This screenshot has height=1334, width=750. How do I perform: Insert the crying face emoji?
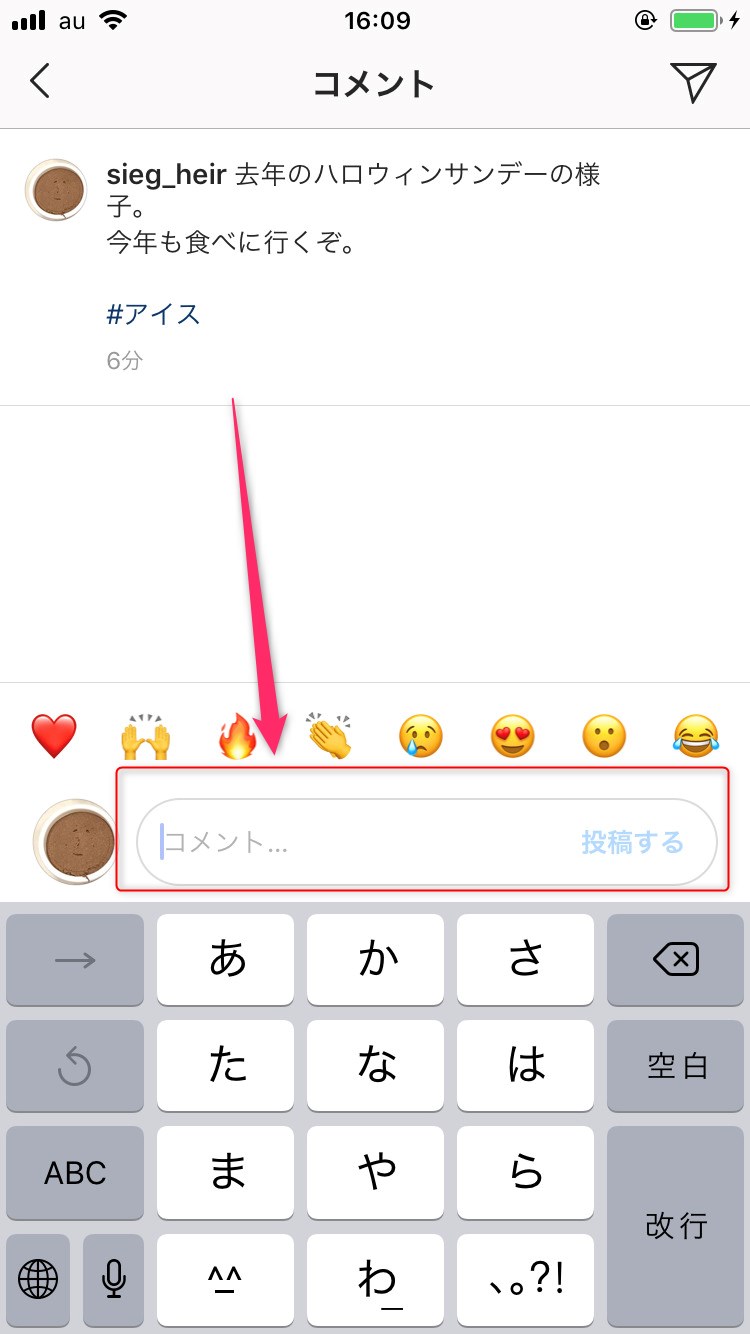tap(421, 737)
